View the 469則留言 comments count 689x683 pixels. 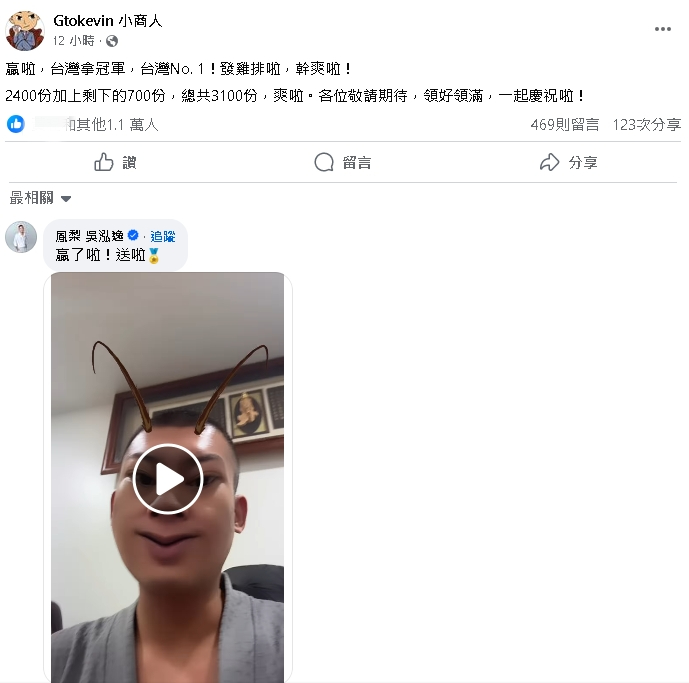[565, 125]
